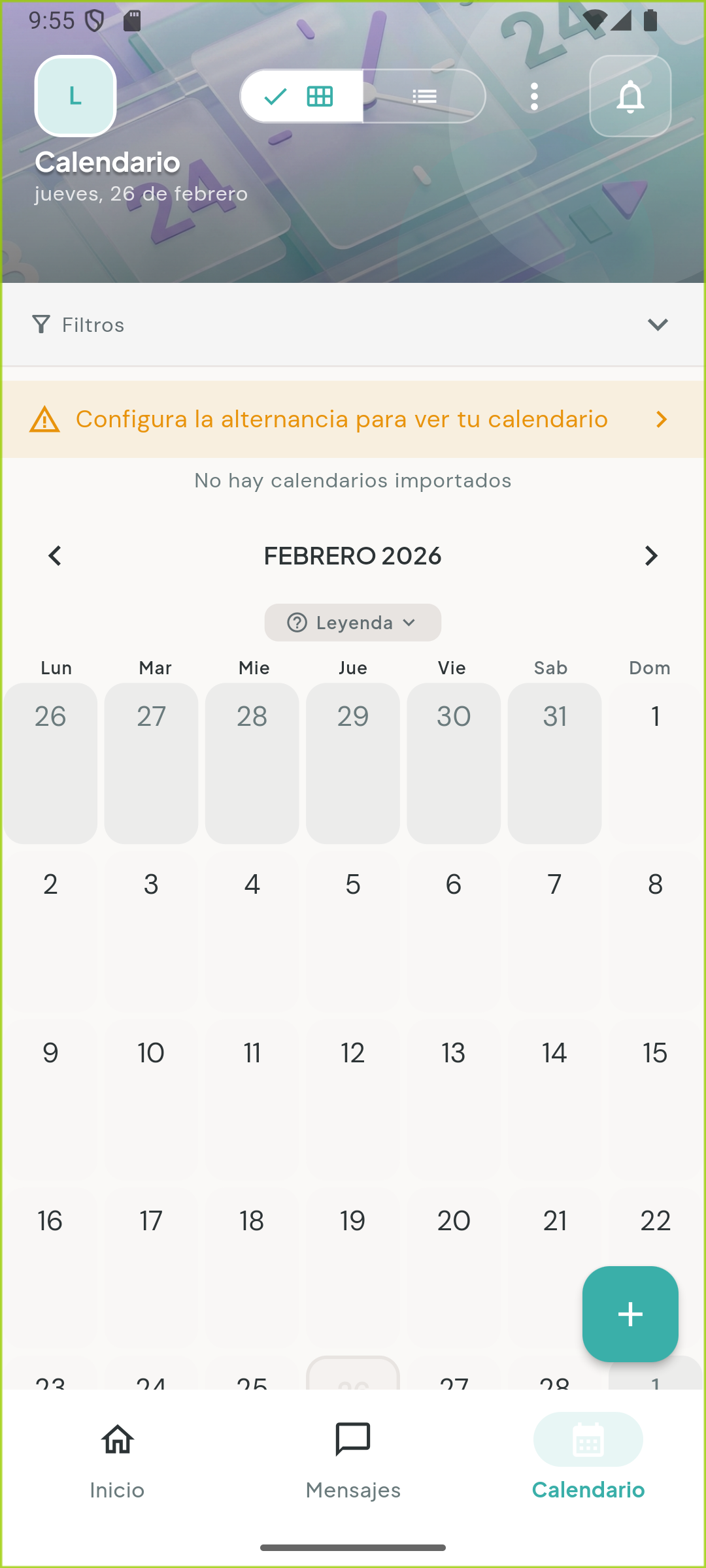Image resolution: width=706 pixels, height=1568 pixels.
Task: Open the Leyenda dropdown
Action: pyautogui.click(x=352, y=622)
